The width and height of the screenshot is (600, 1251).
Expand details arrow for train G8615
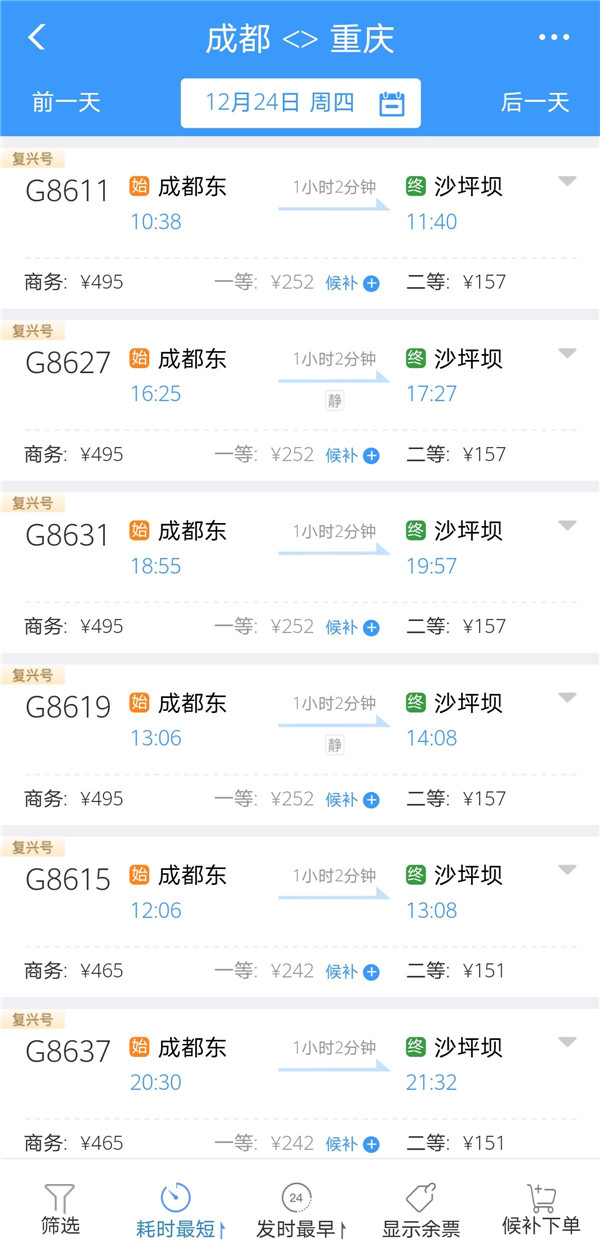pyautogui.click(x=567, y=869)
